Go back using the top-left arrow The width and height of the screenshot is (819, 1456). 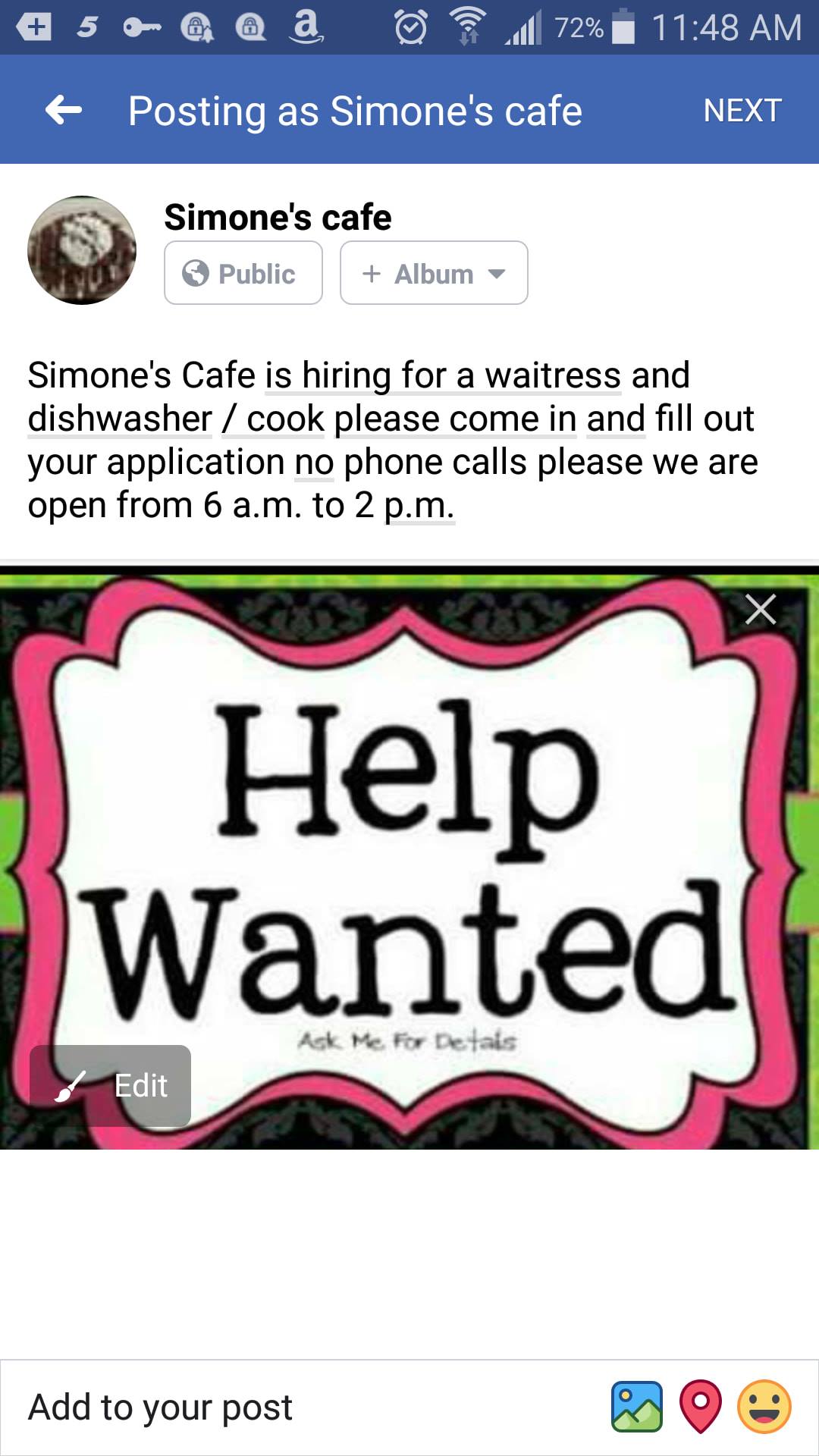click(64, 111)
